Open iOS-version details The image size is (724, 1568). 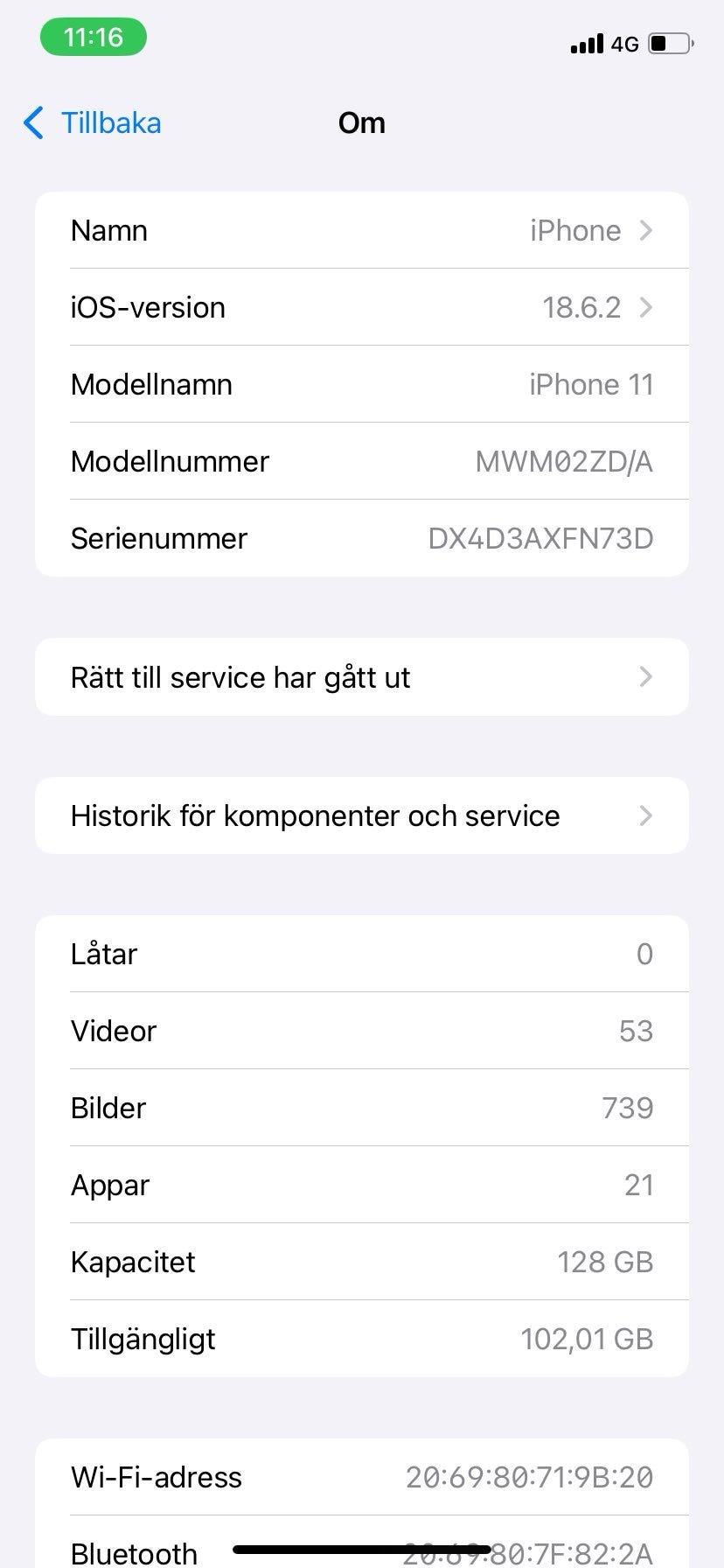(x=362, y=307)
